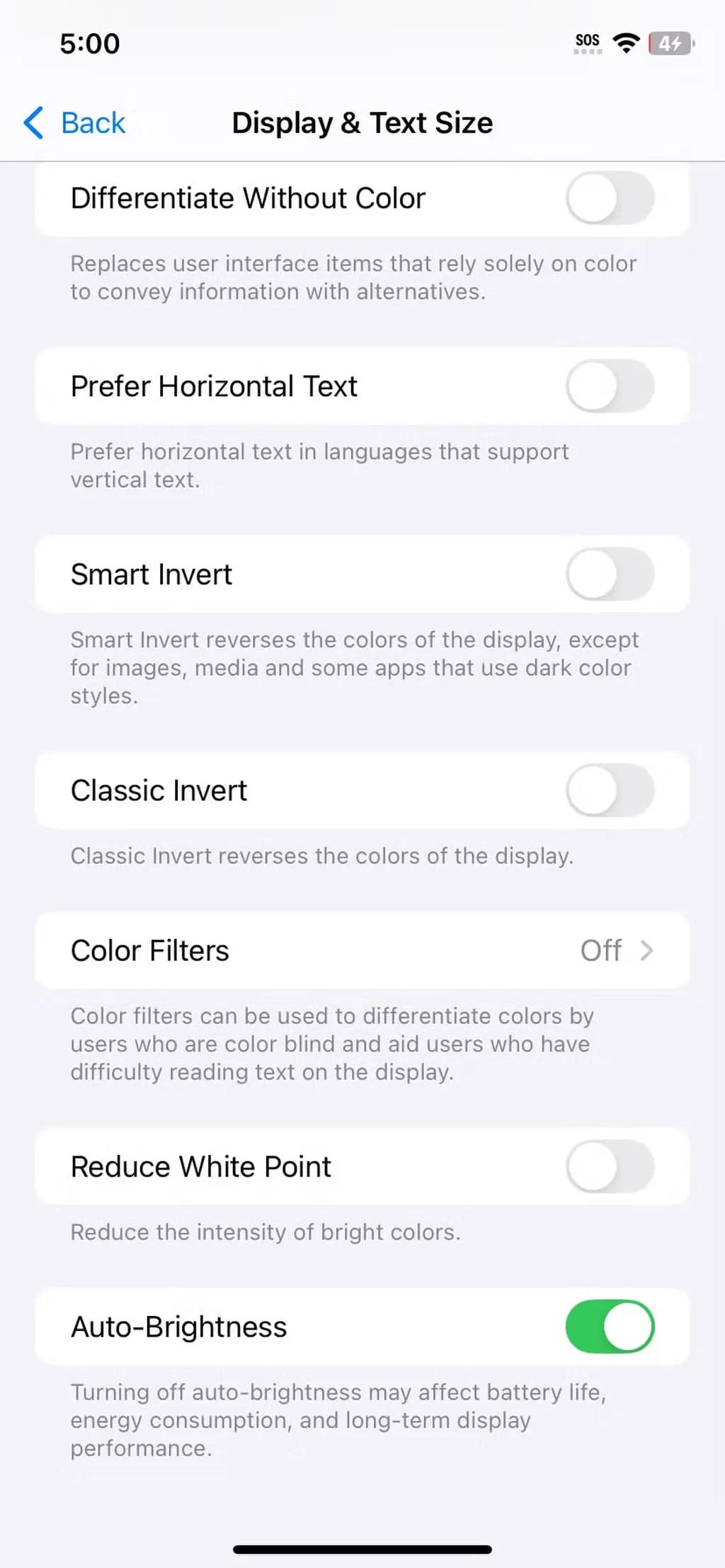
Task: Turn on Prefer Horizontal Text
Action: click(x=610, y=386)
